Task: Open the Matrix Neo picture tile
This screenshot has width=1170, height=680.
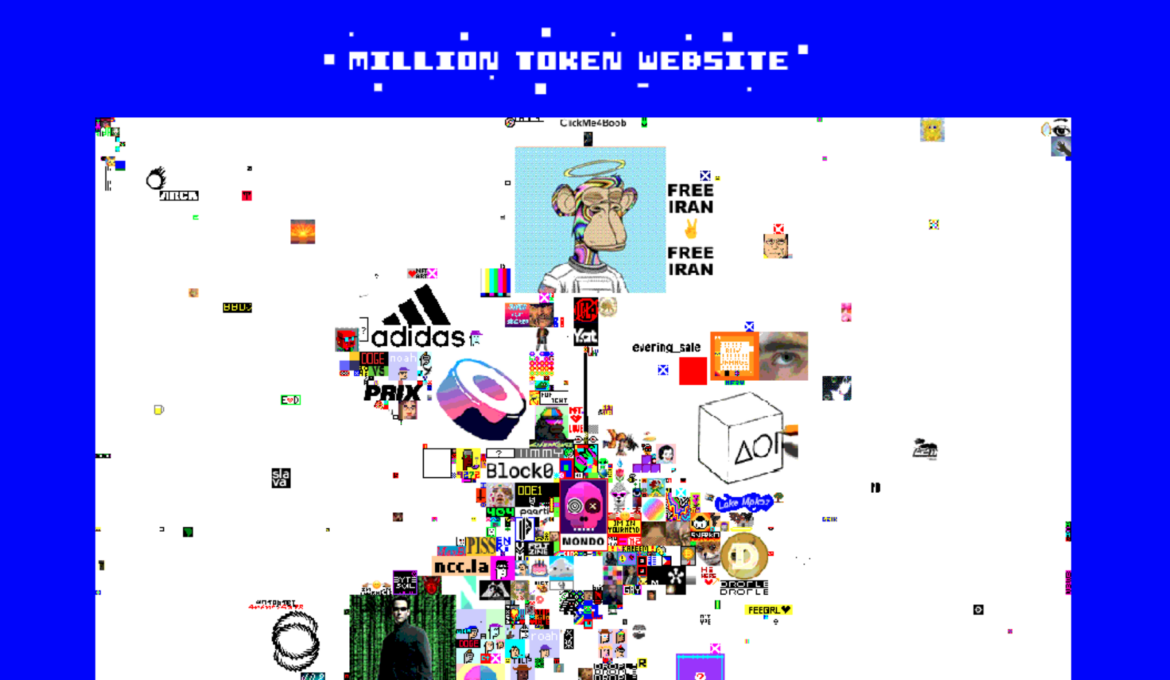Action: (402, 637)
